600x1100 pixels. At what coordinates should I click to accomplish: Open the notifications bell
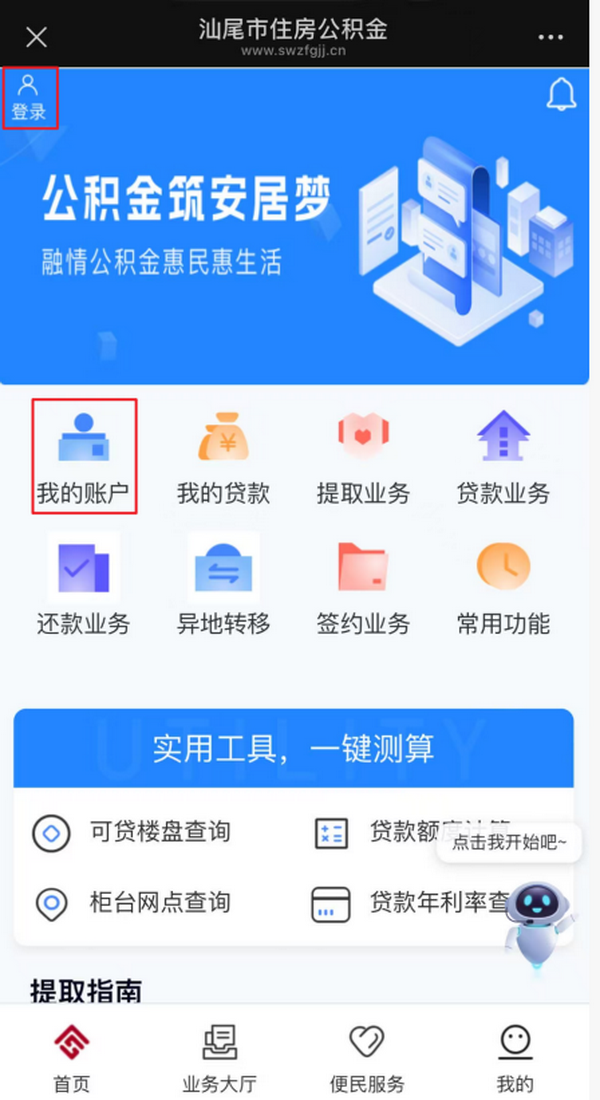(561, 95)
